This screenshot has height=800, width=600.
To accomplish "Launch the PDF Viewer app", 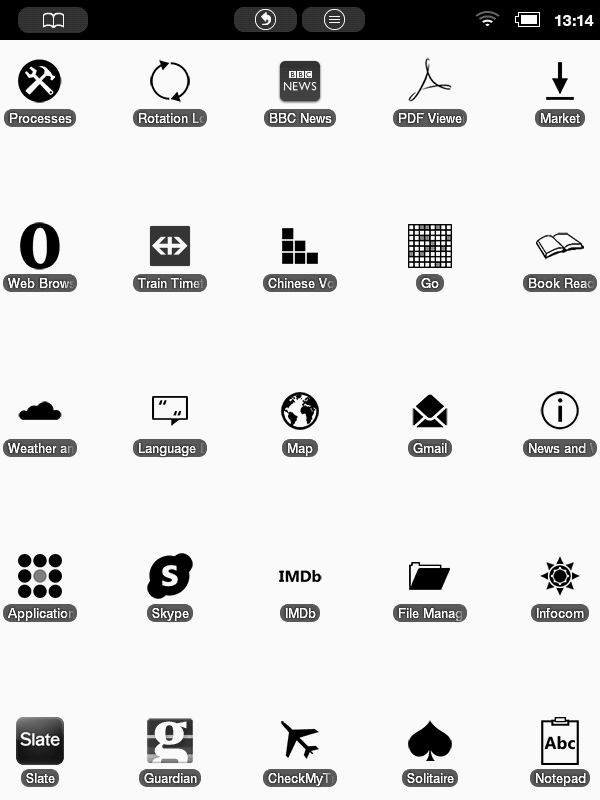I will (430, 81).
